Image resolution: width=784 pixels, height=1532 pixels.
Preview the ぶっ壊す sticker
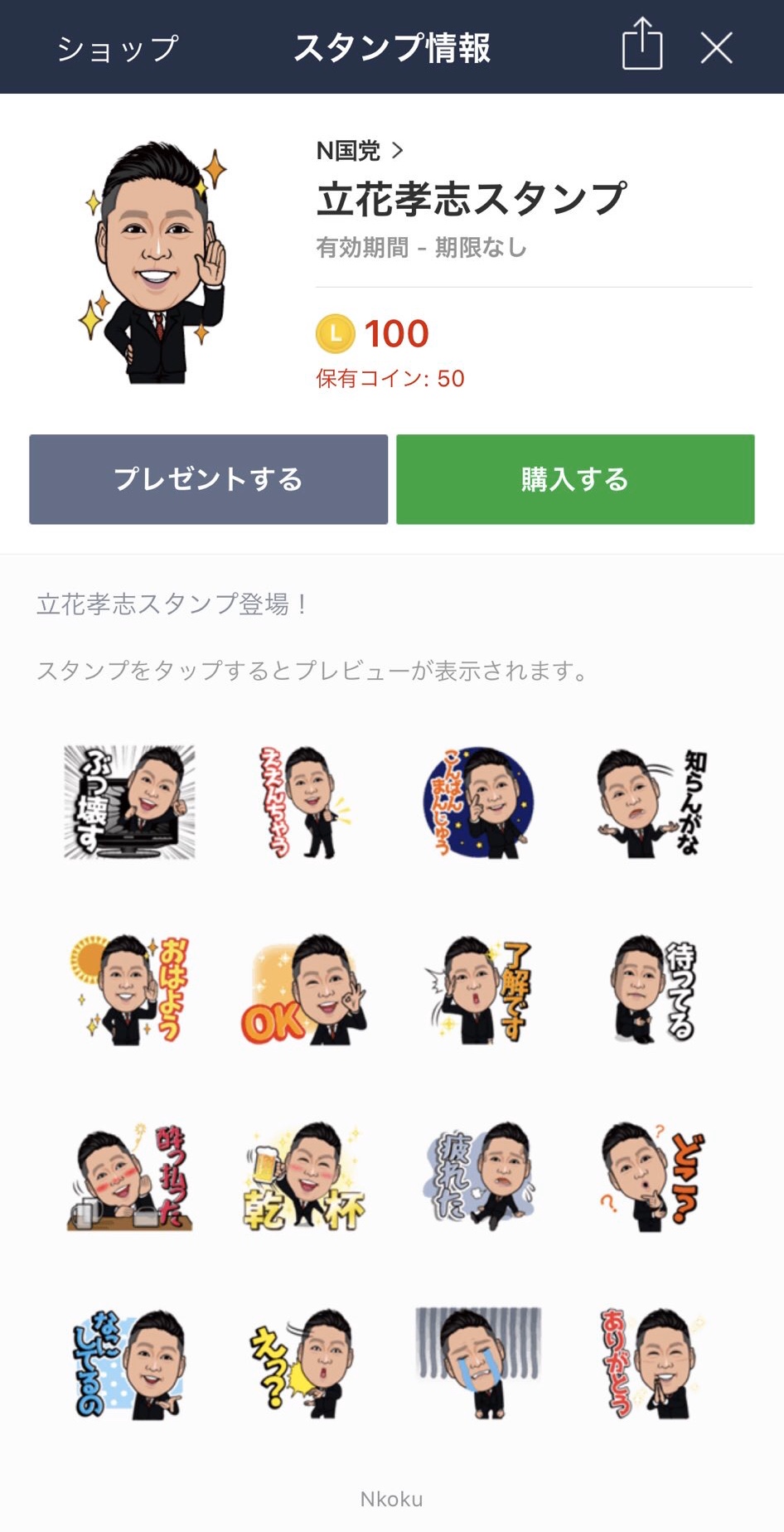point(130,802)
